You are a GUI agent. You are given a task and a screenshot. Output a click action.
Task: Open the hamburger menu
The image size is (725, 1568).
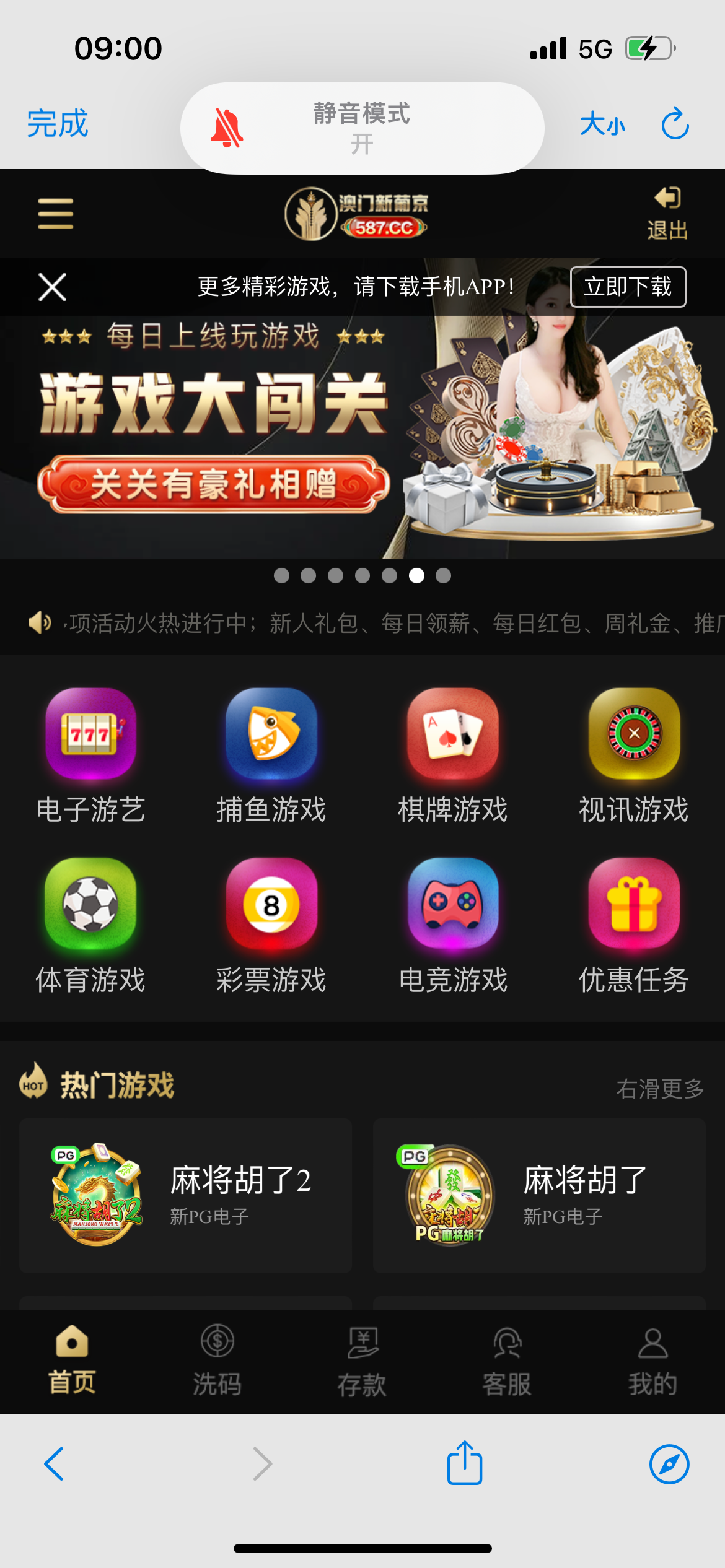55,214
